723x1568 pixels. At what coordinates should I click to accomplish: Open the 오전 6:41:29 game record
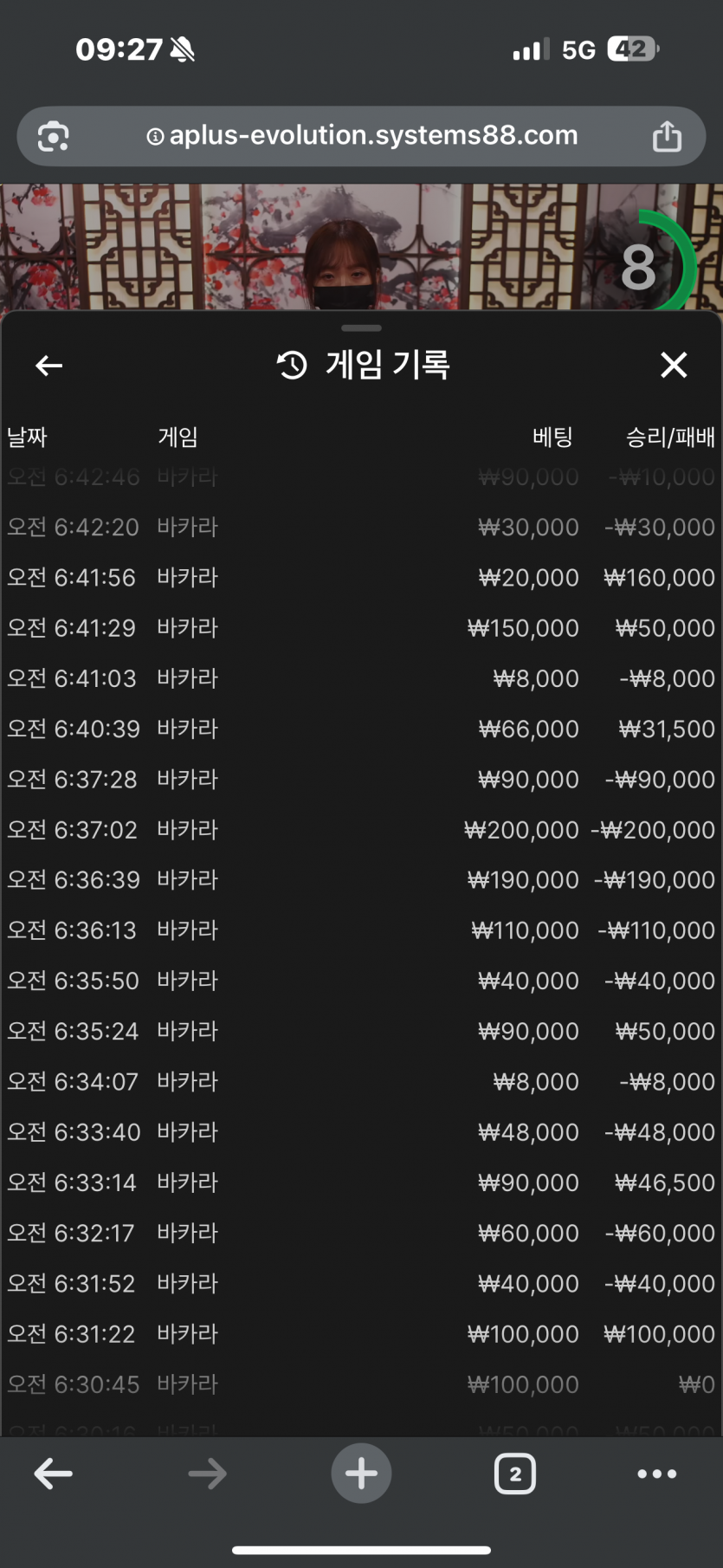pos(361,628)
